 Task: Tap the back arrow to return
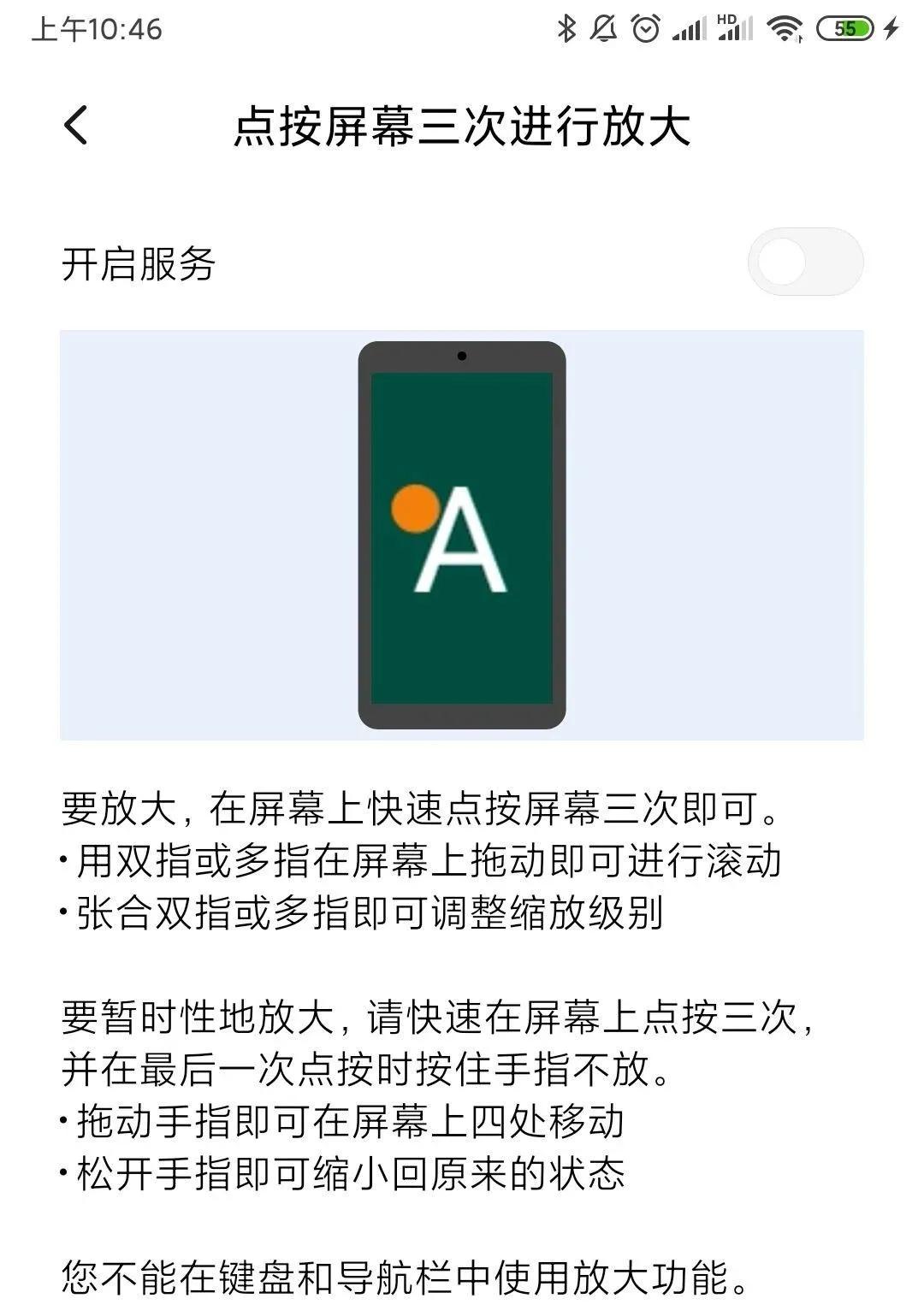pos(77,127)
